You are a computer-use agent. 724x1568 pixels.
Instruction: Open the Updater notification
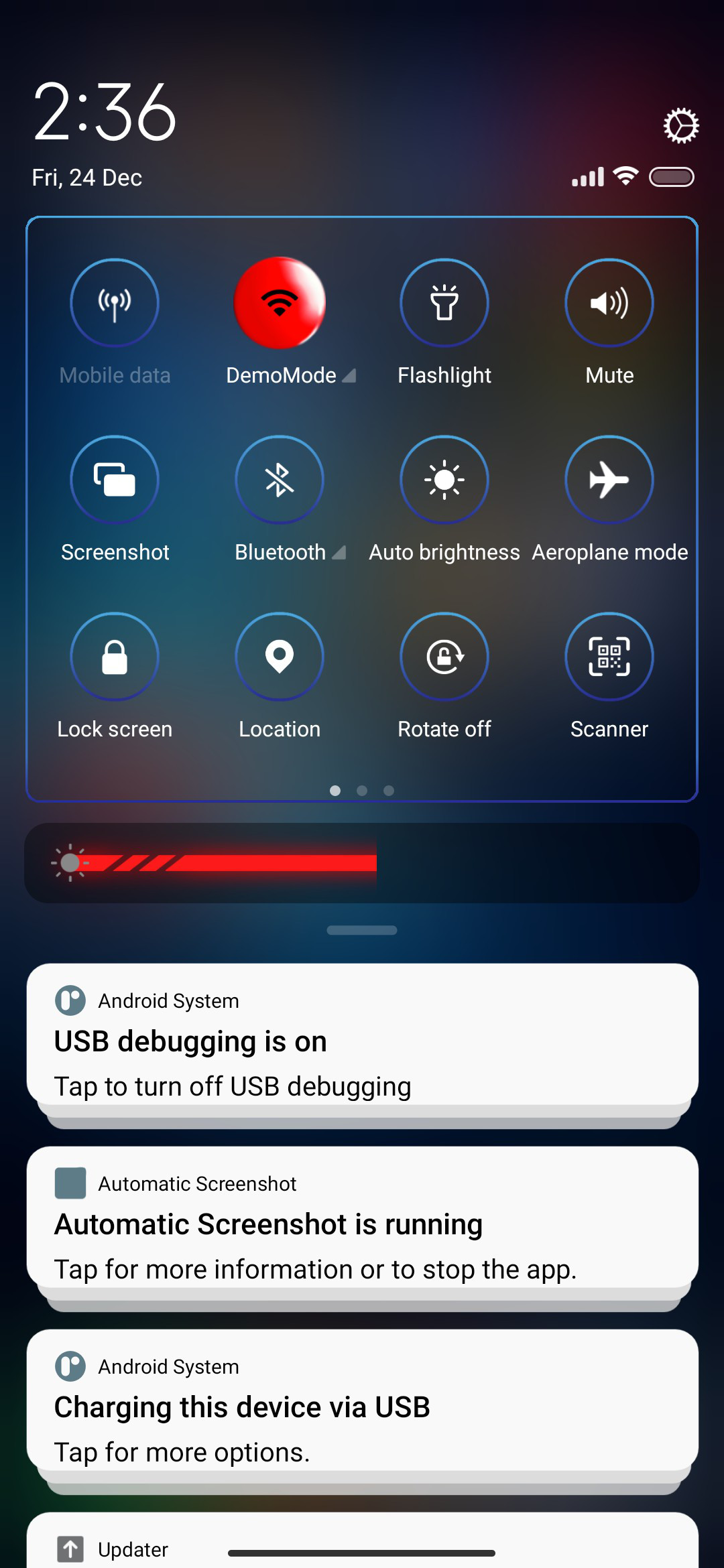[362, 1540]
